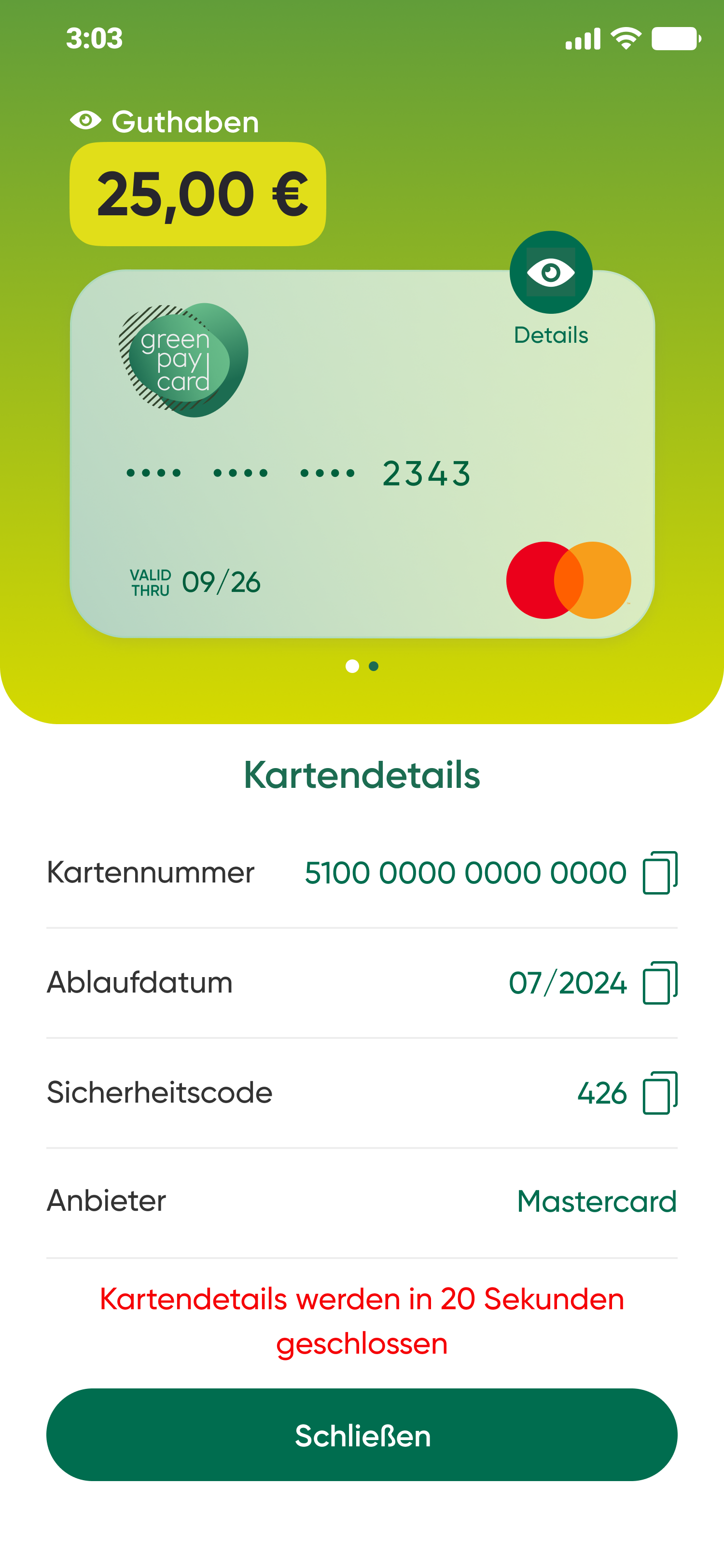Copy the Sicherheitscode 426
The height and width of the screenshot is (1568, 724).
coord(660,1092)
